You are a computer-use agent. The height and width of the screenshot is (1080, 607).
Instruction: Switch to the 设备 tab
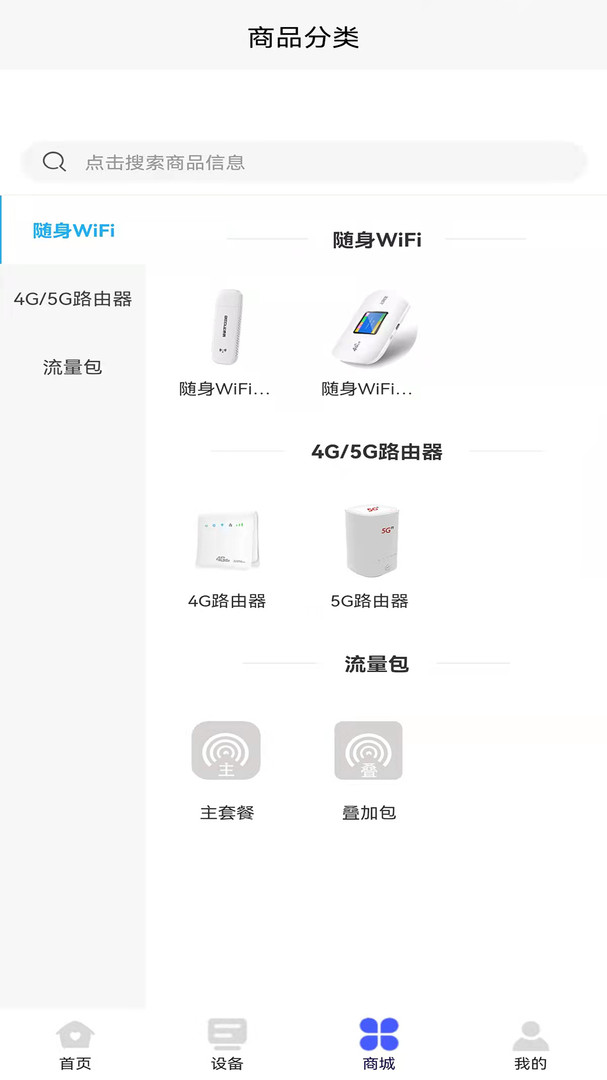(x=227, y=1044)
